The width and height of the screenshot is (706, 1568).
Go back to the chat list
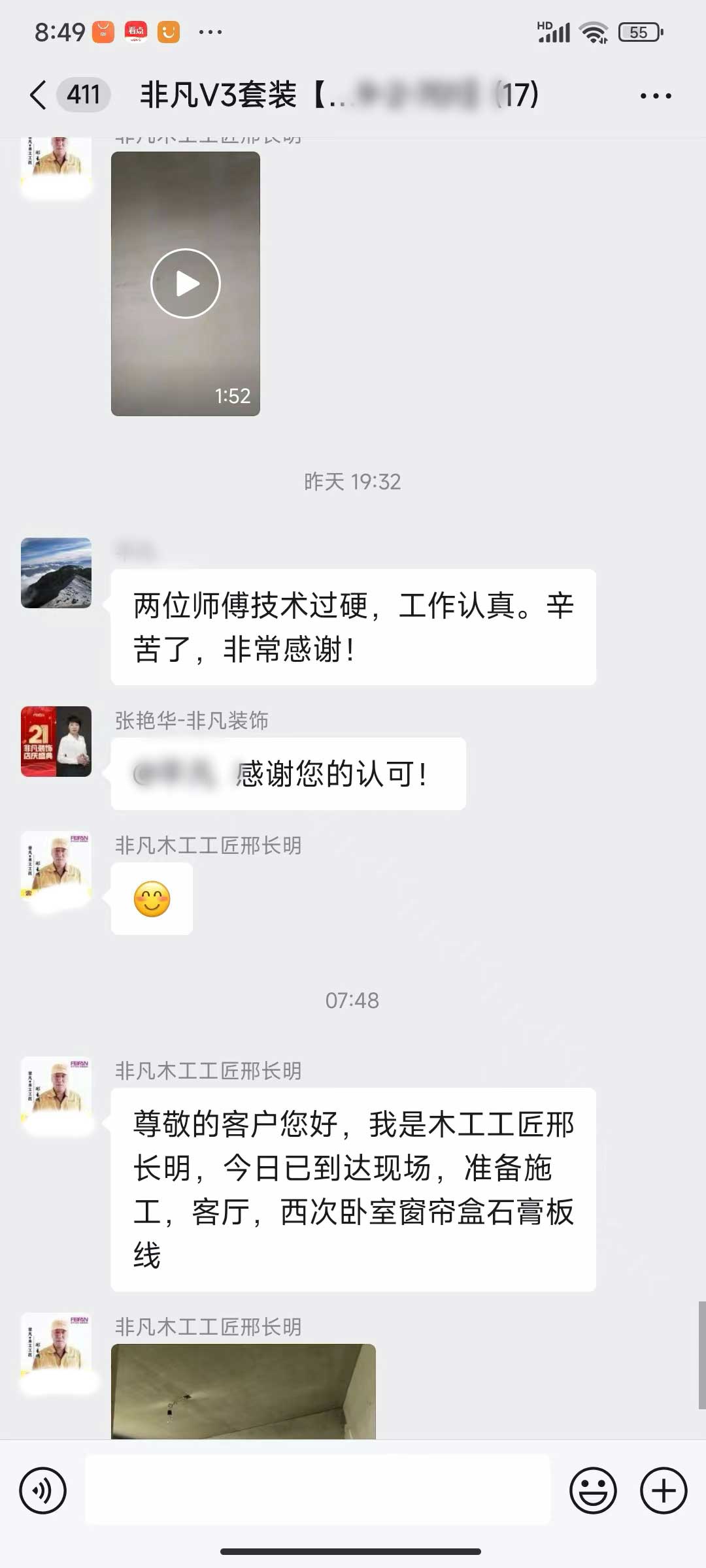pyautogui.click(x=39, y=95)
